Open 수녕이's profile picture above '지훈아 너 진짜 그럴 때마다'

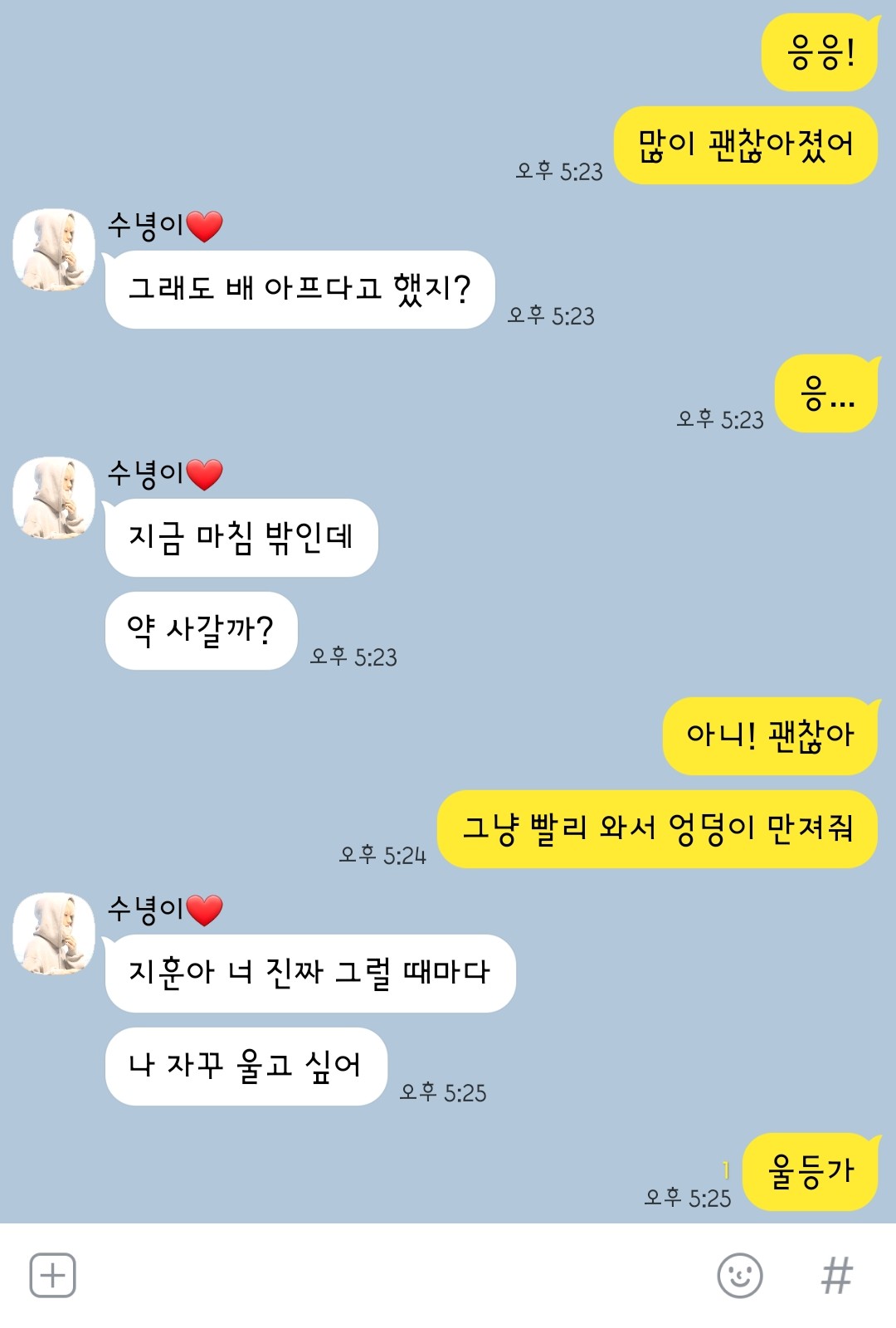(54, 934)
